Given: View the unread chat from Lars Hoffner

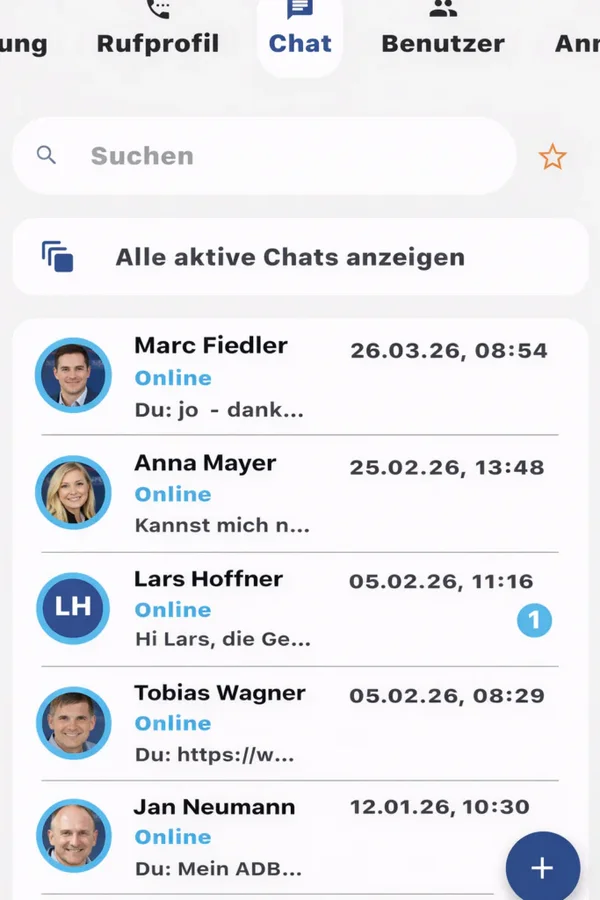Looking at the screenshot, I should [x=299, y=609].
